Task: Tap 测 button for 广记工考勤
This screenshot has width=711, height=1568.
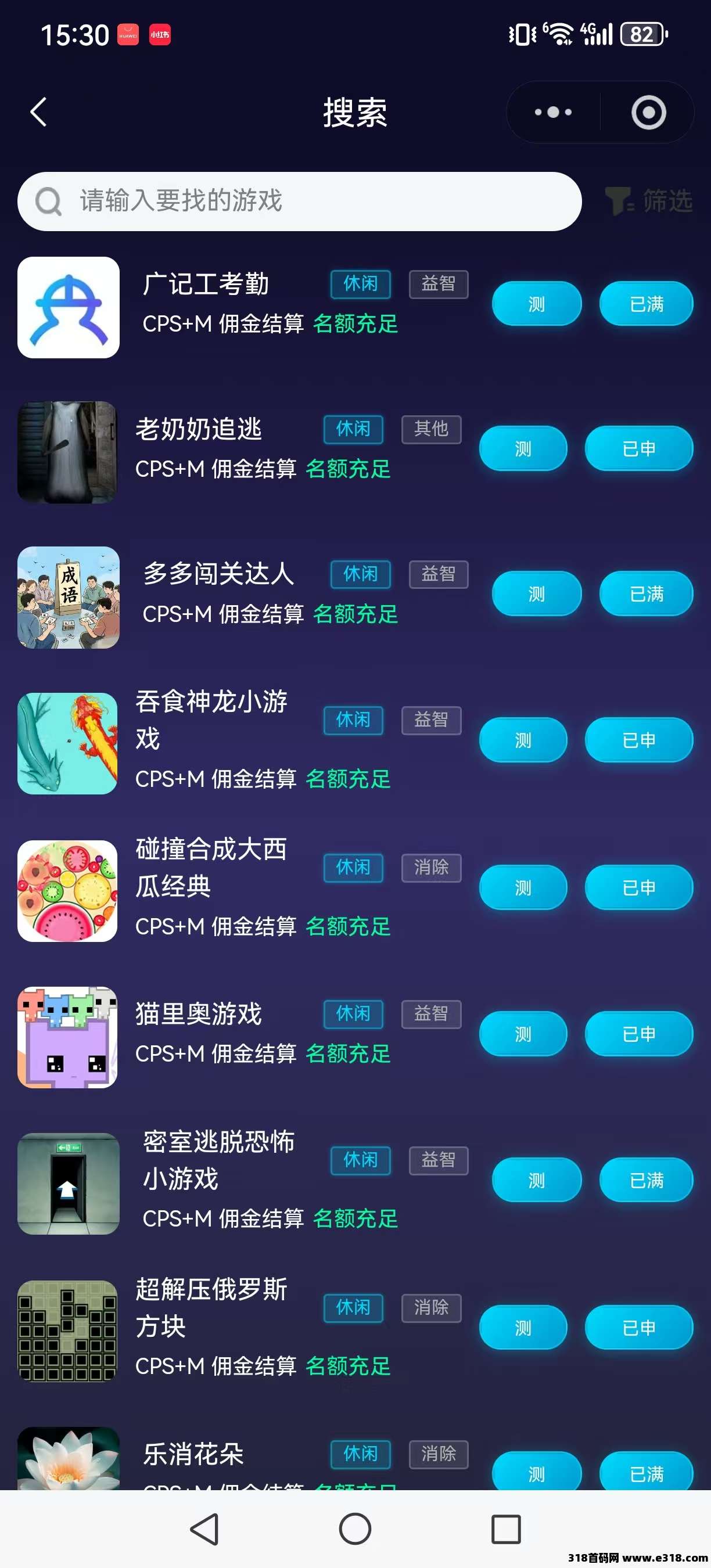Action: pos(536,304)
